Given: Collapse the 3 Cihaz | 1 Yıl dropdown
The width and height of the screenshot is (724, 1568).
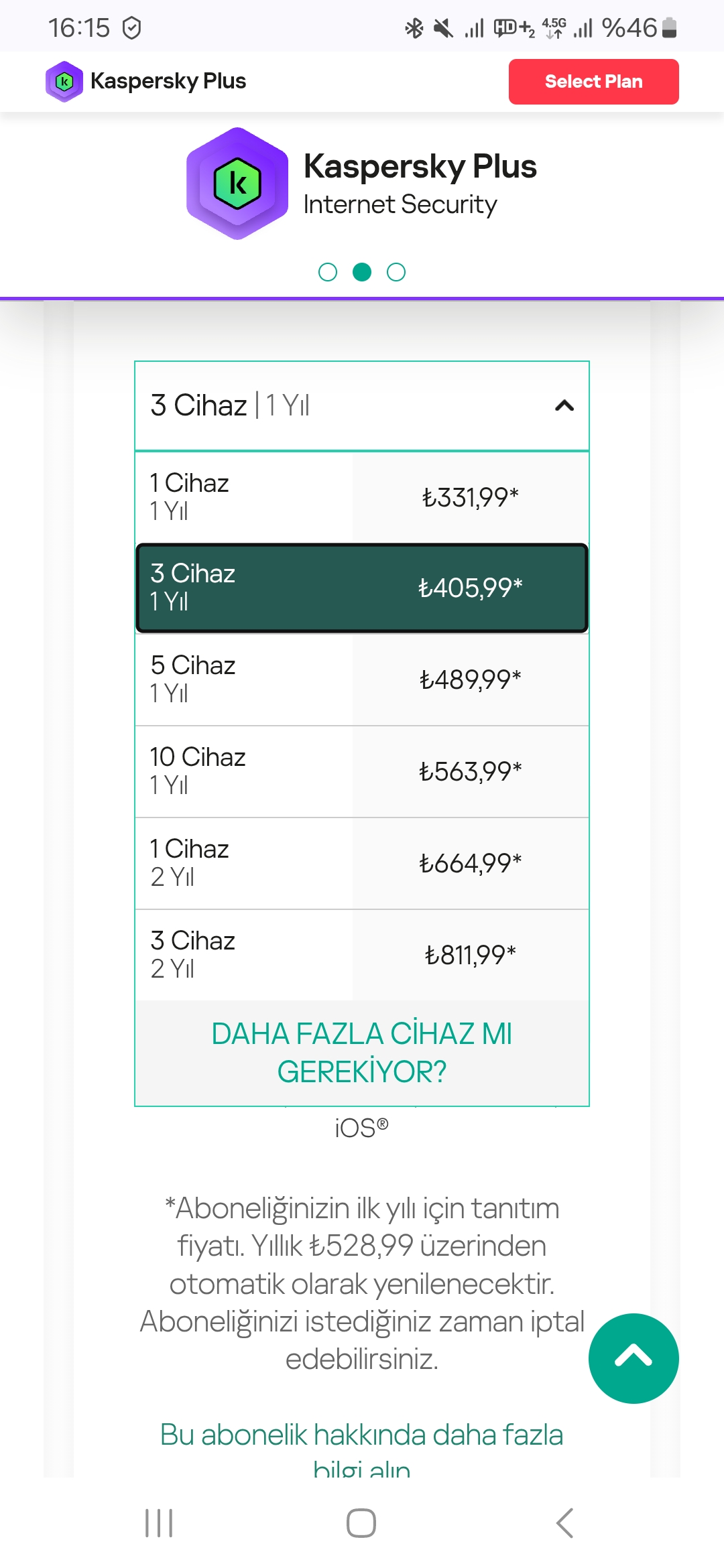Looking at the screenshot, I should (362, 405).
